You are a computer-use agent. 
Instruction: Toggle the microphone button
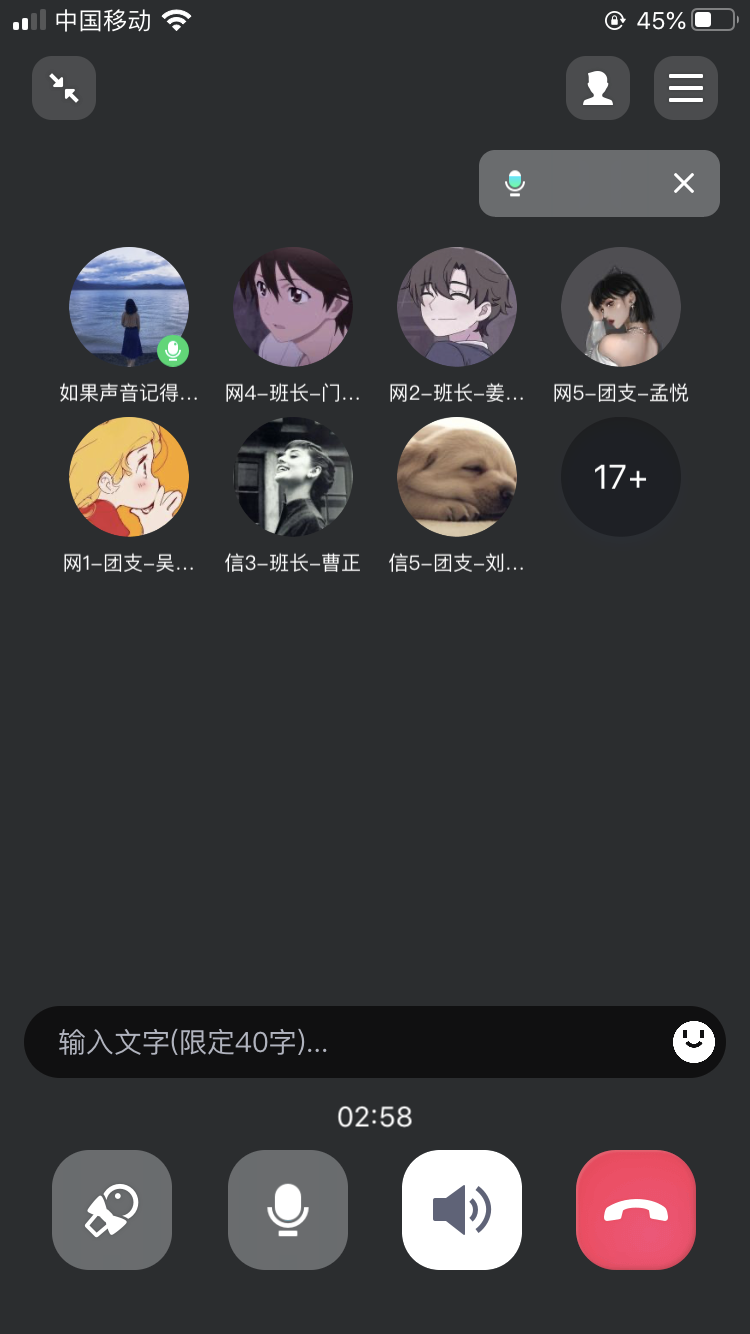click(288, 1210)
